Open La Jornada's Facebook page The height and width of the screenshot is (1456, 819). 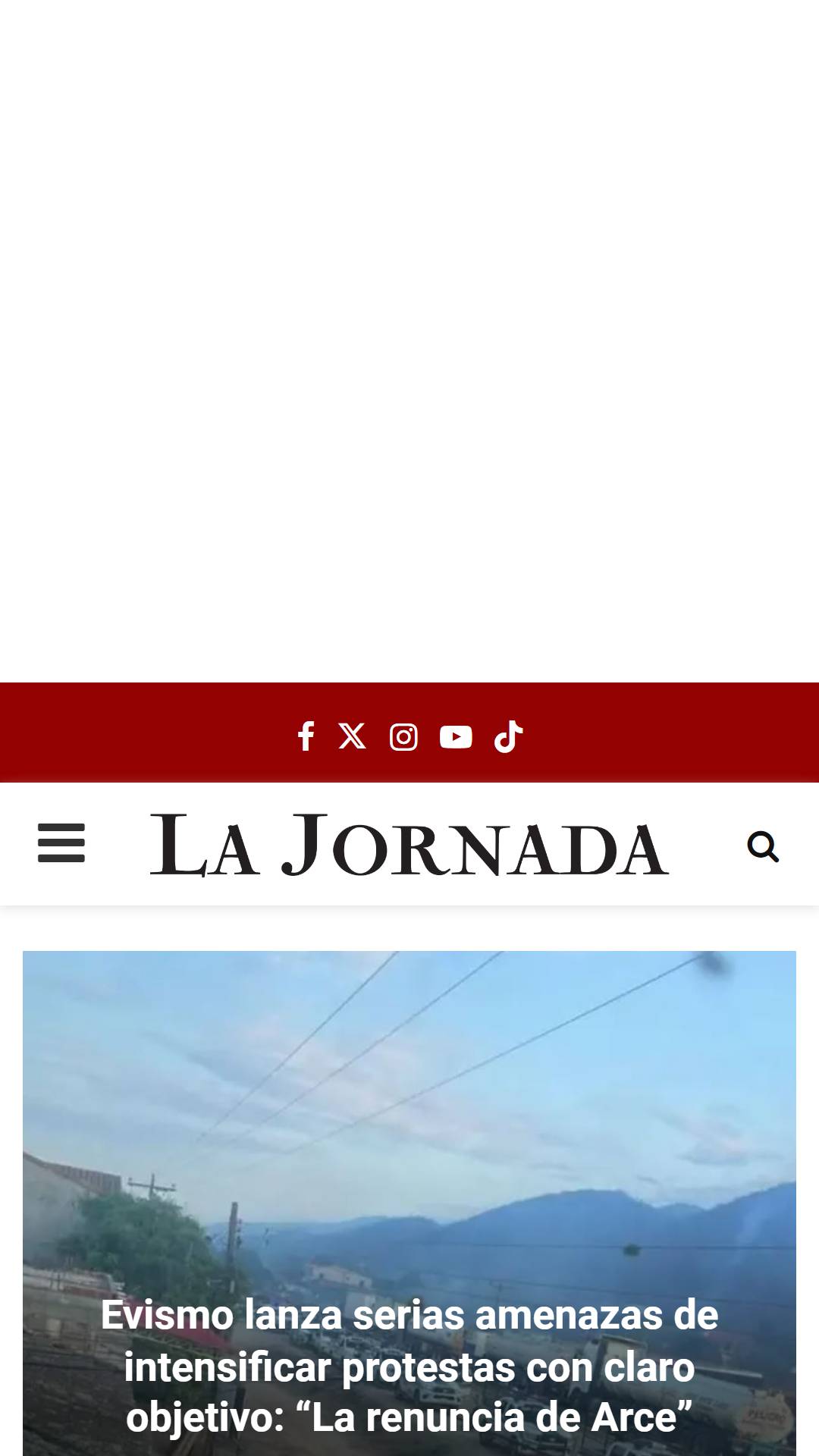306,736
